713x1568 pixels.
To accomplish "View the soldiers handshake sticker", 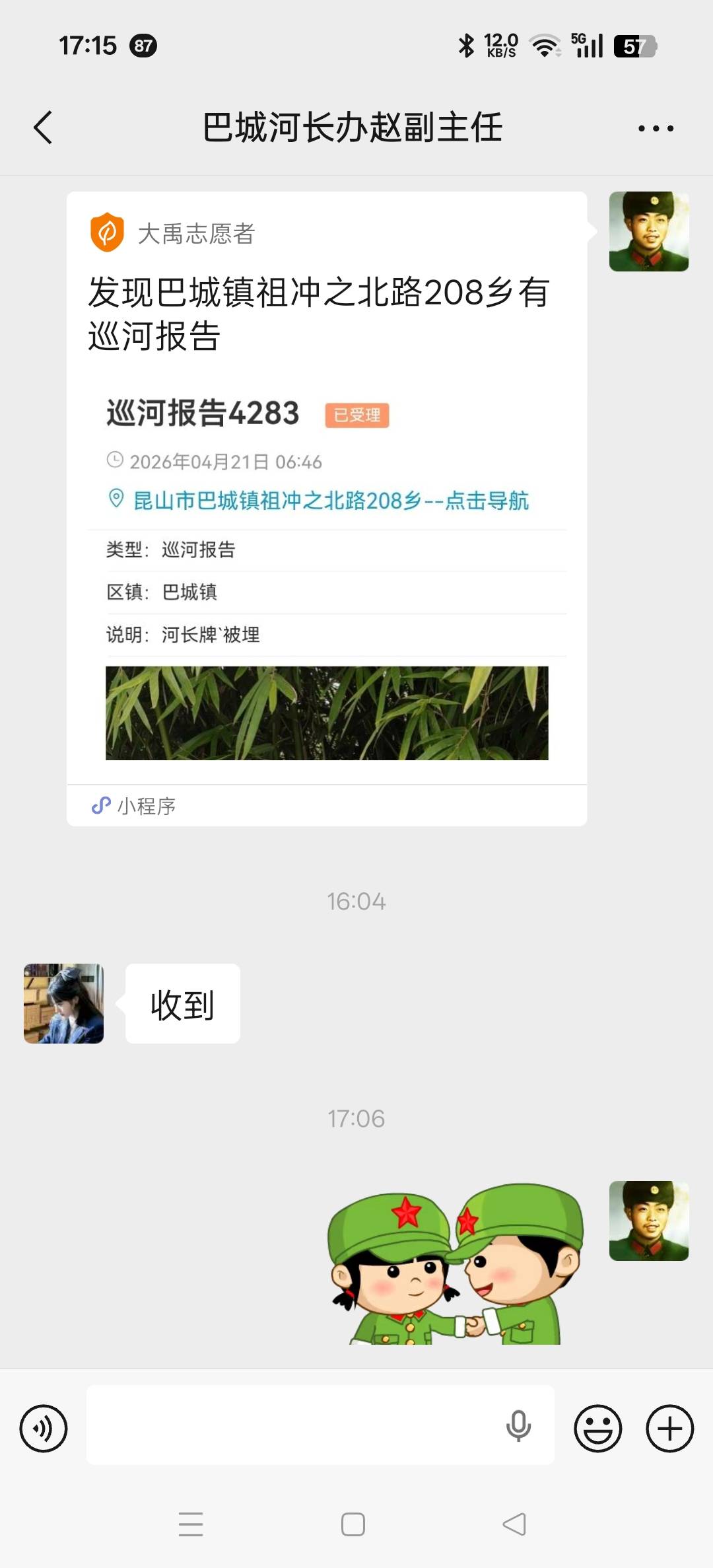I will point(456,1264).
